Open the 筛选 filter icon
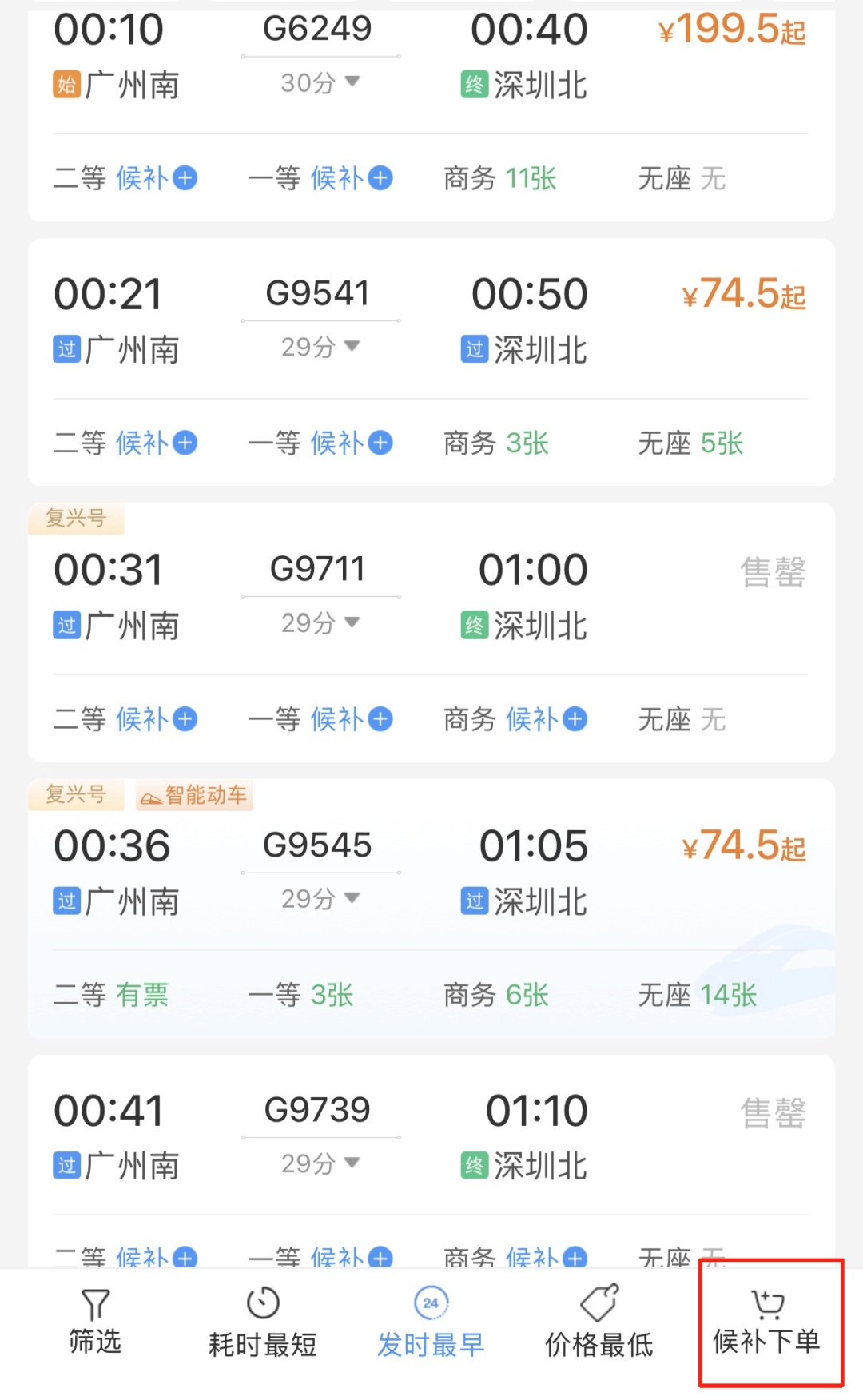Image resolution: width=863 pixels, height=1400 pixels. [93, 1318]
